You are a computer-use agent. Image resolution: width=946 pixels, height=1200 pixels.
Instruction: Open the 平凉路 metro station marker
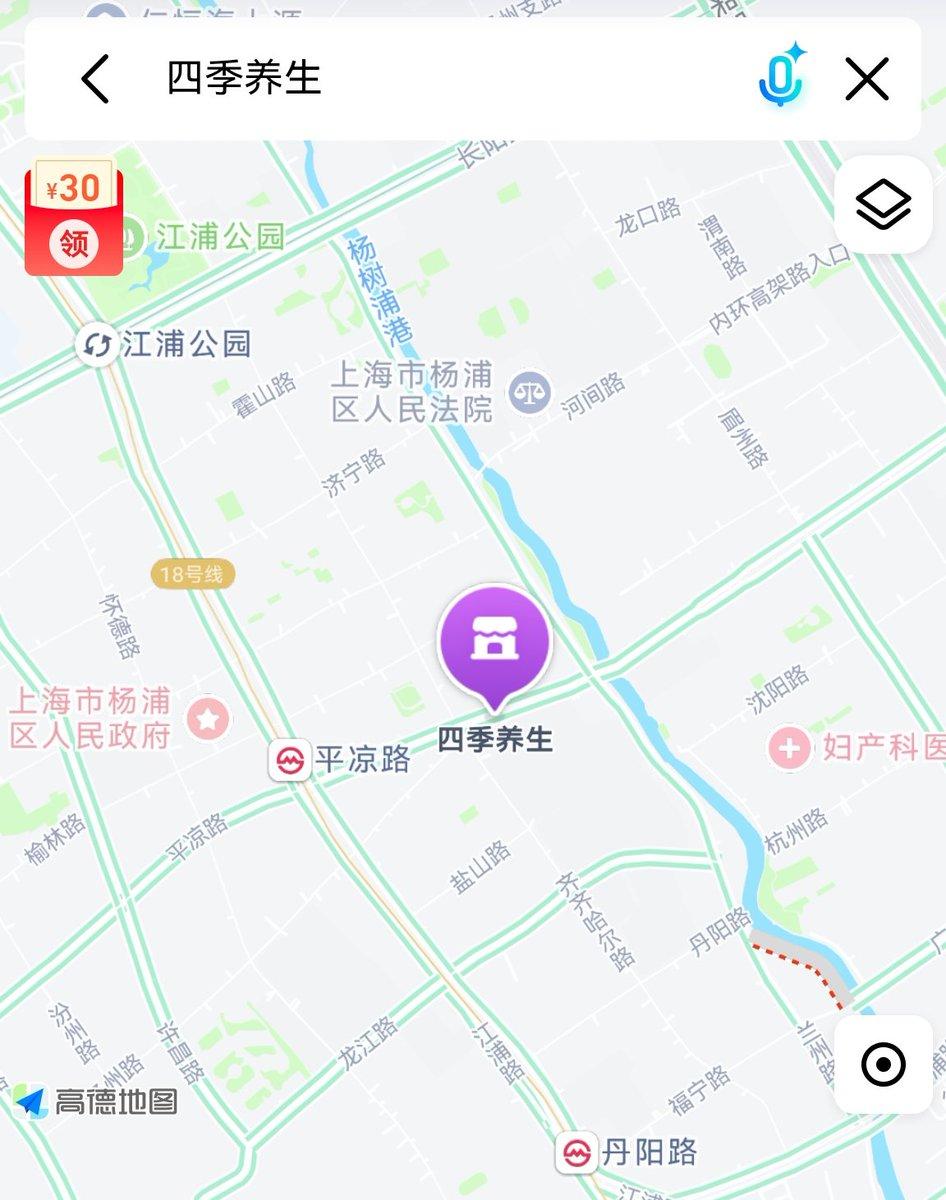(x=290, y=761)
